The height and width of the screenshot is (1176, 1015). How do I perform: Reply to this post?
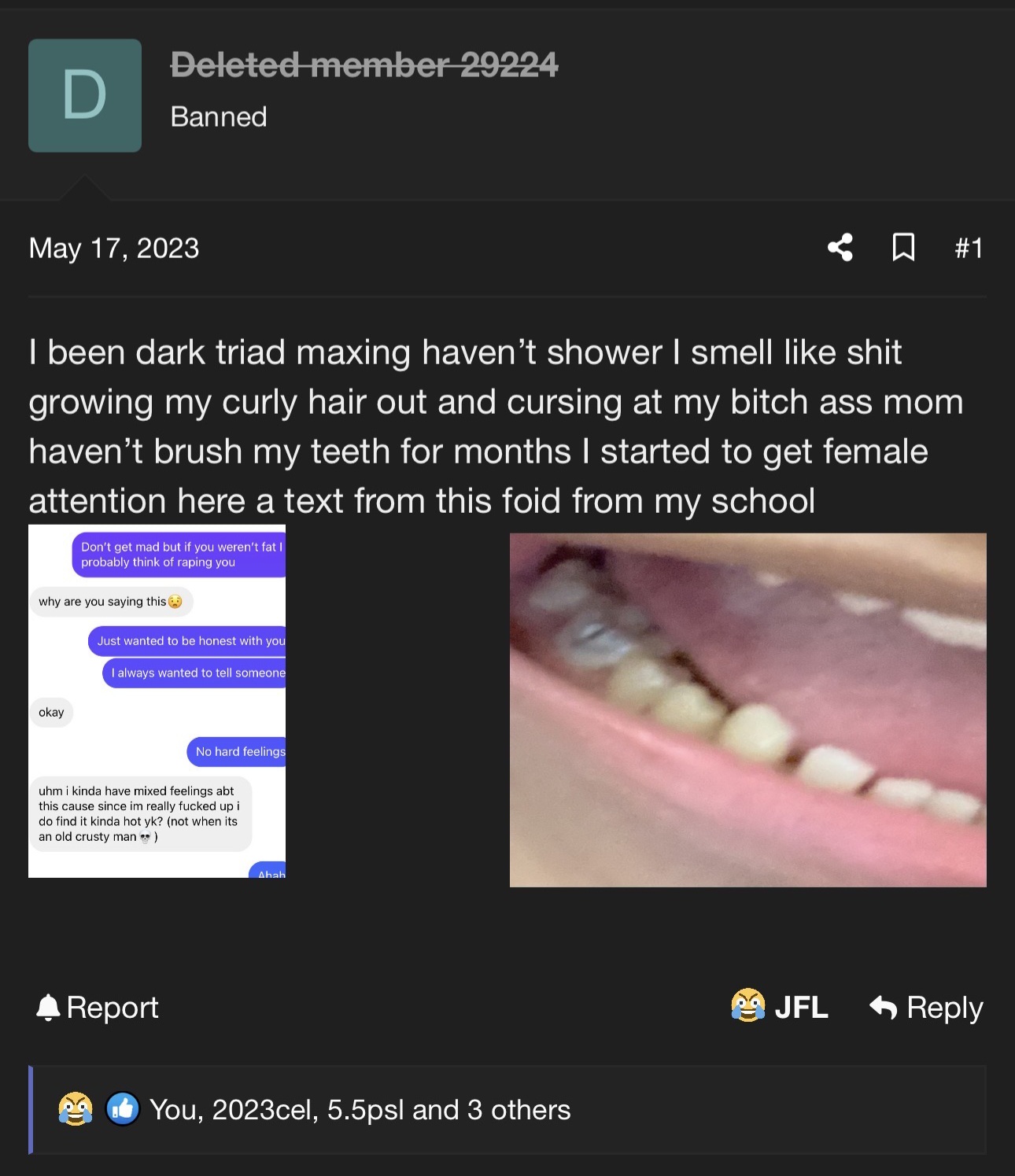click(927, 1008)
